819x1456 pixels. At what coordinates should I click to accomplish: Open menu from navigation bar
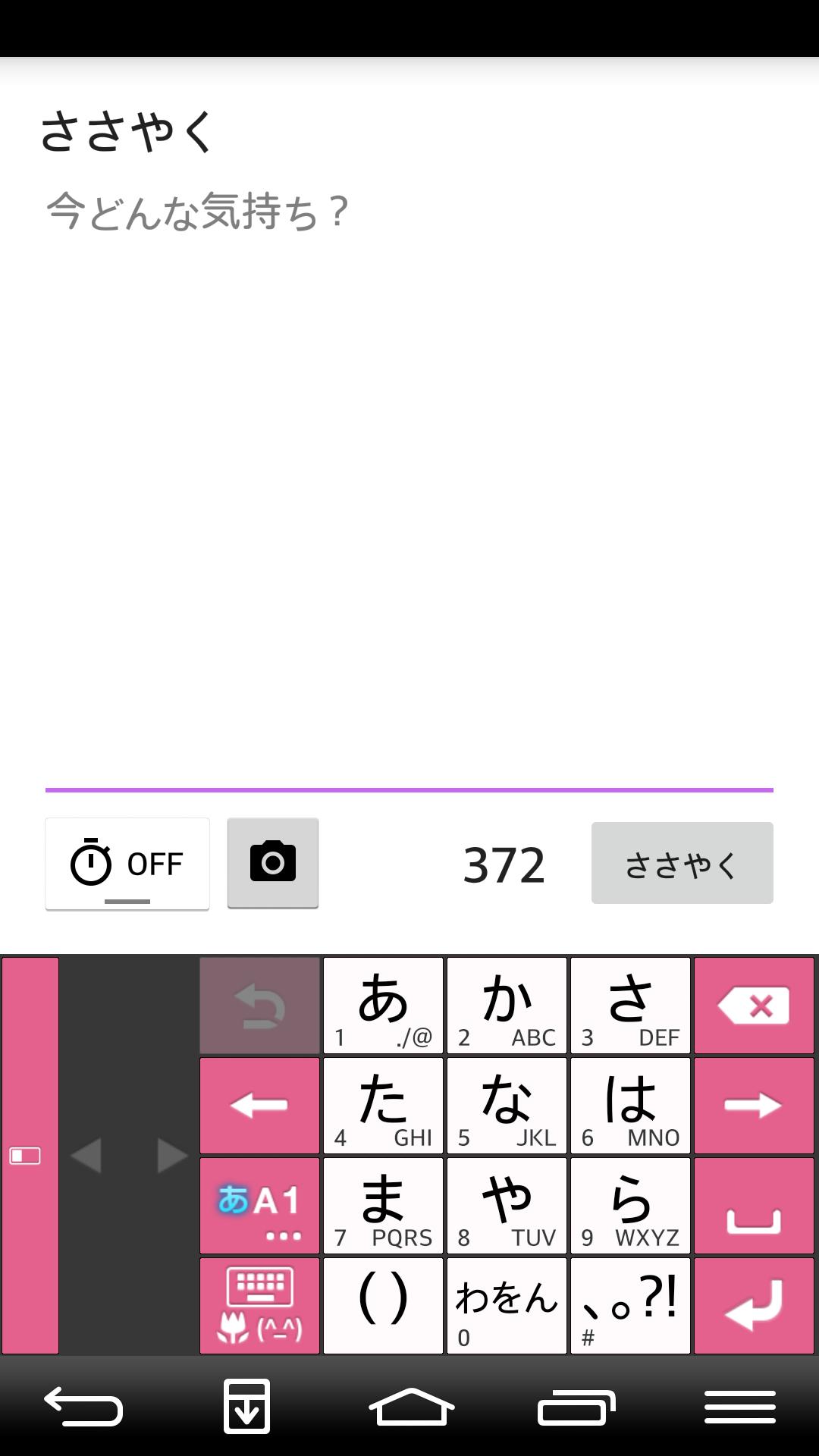(739, 1406)
